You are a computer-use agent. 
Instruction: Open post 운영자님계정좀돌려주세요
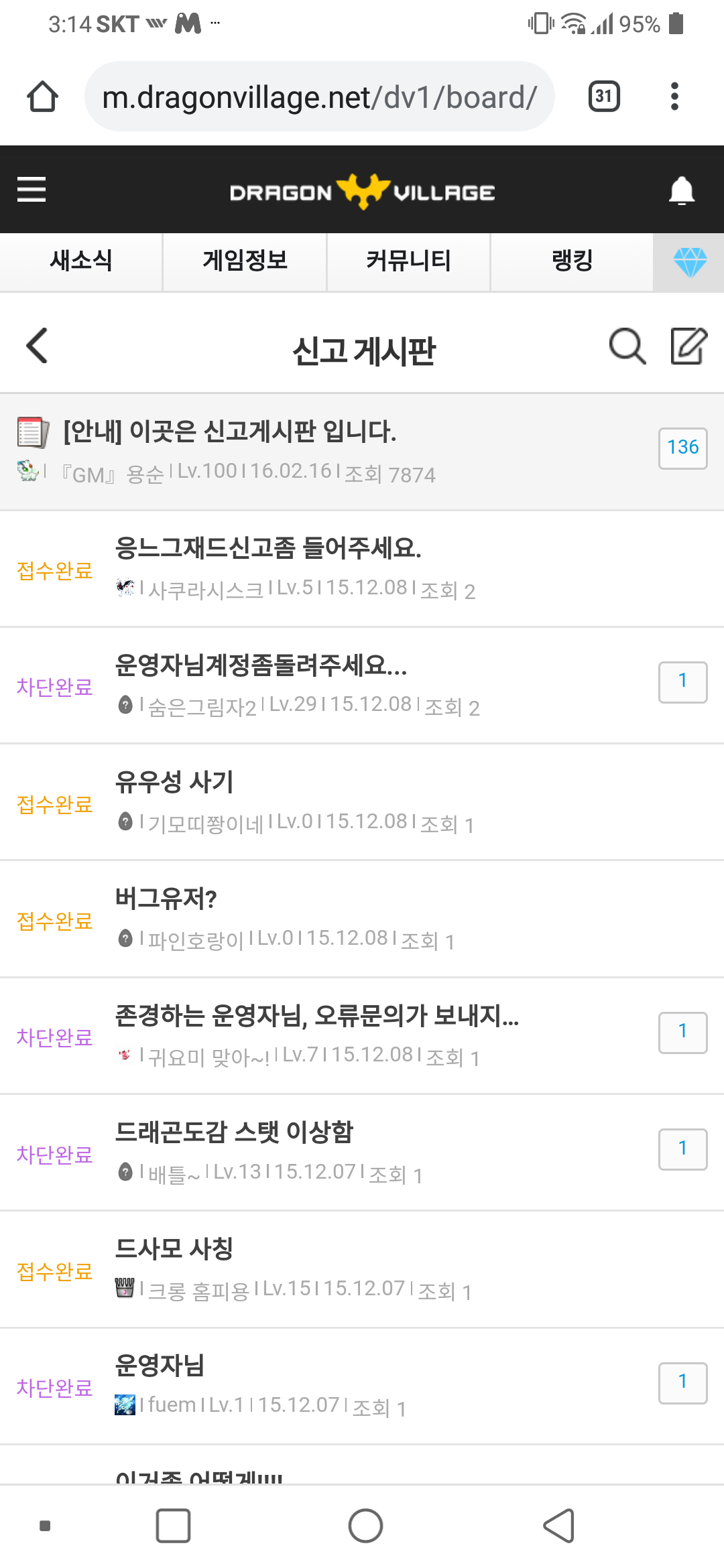tap(261, 665)
